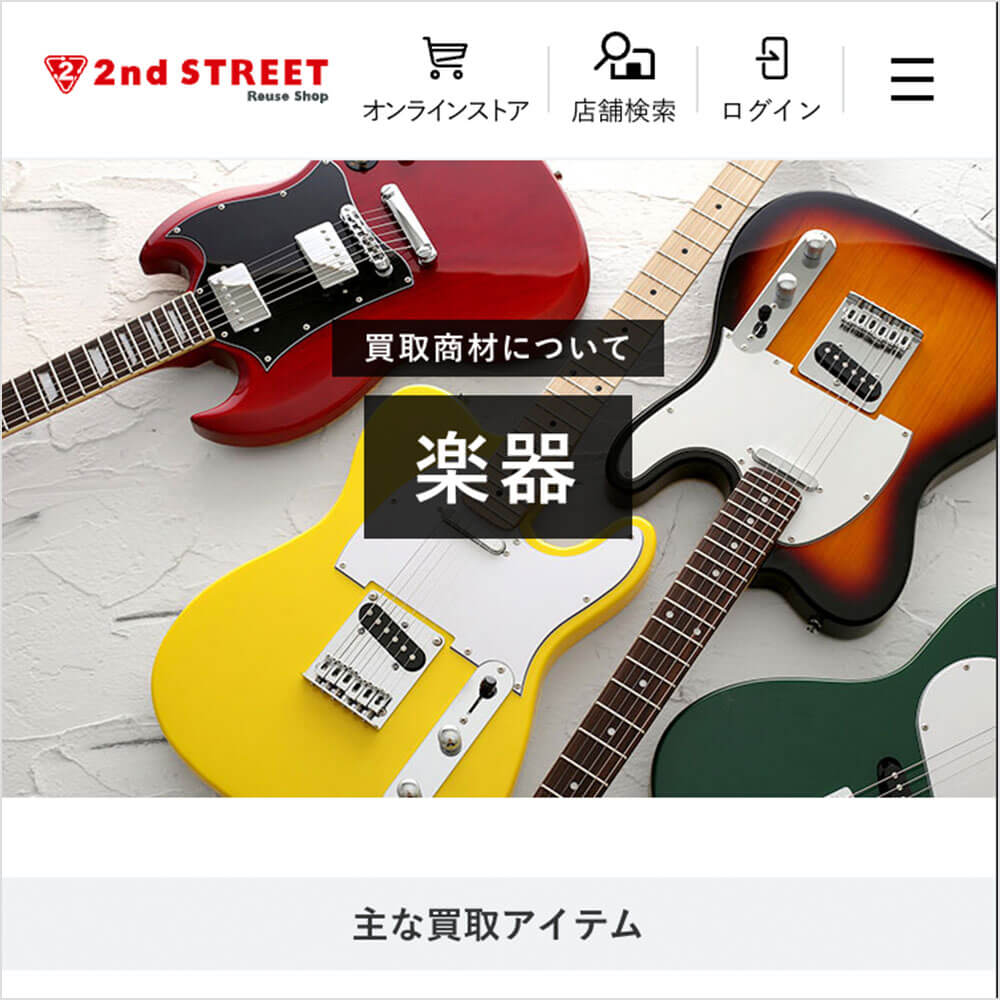Tap ログイン to sign in

pos(771,80)
